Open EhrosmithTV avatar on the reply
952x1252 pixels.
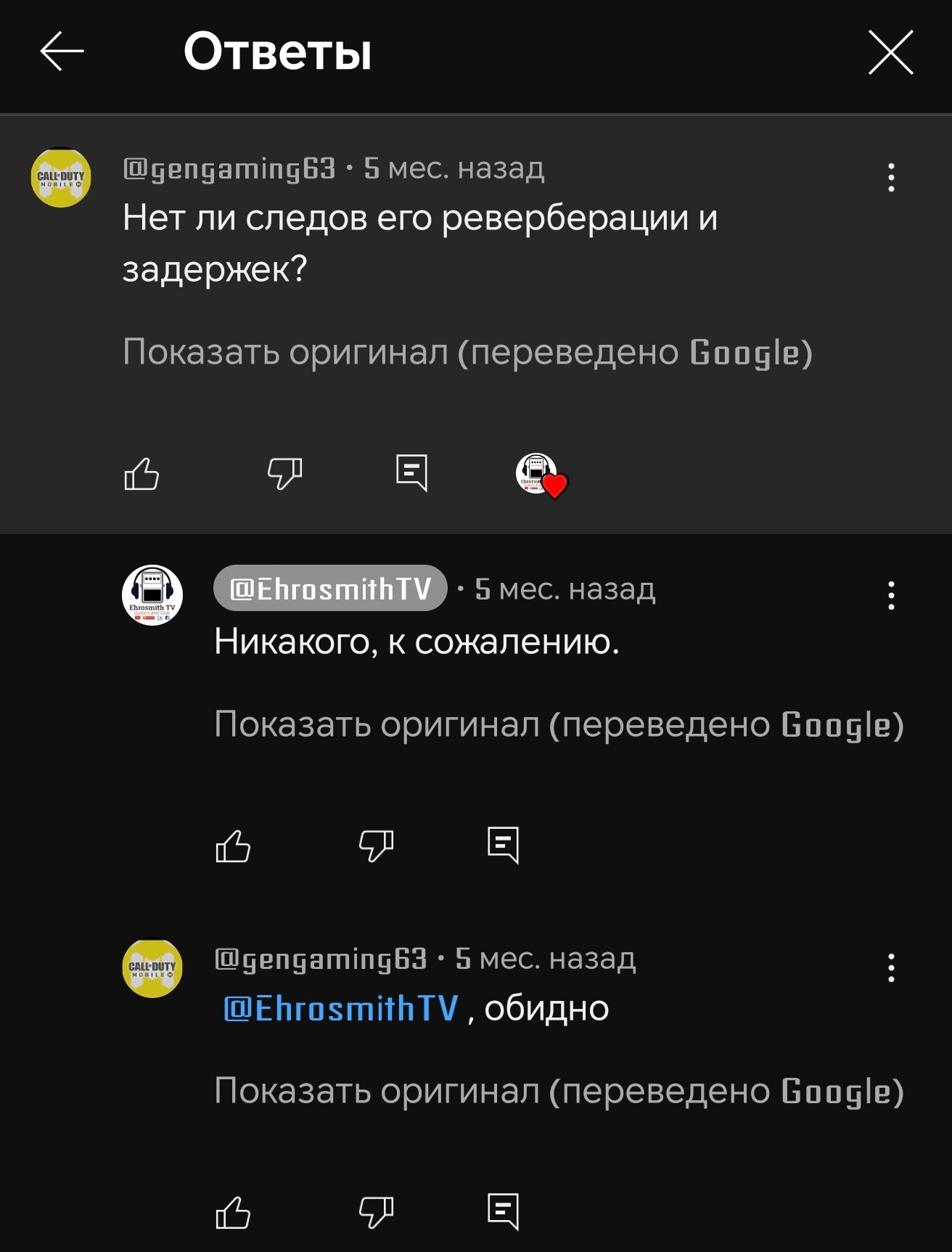point(152,595)
